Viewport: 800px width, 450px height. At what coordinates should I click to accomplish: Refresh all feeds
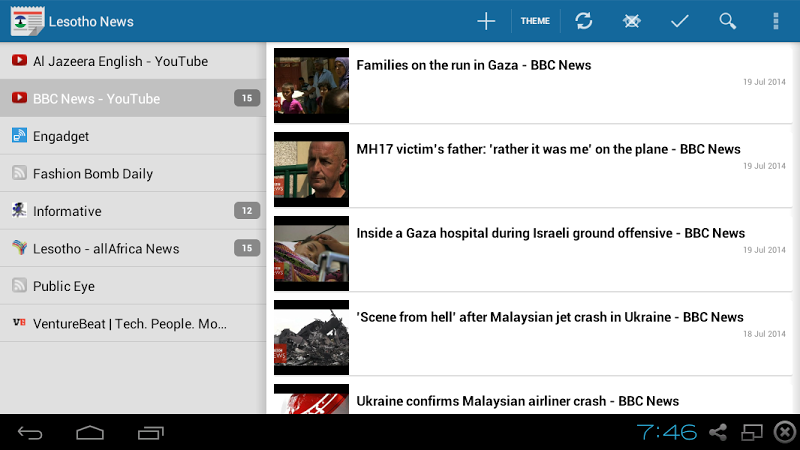(584, 21)
